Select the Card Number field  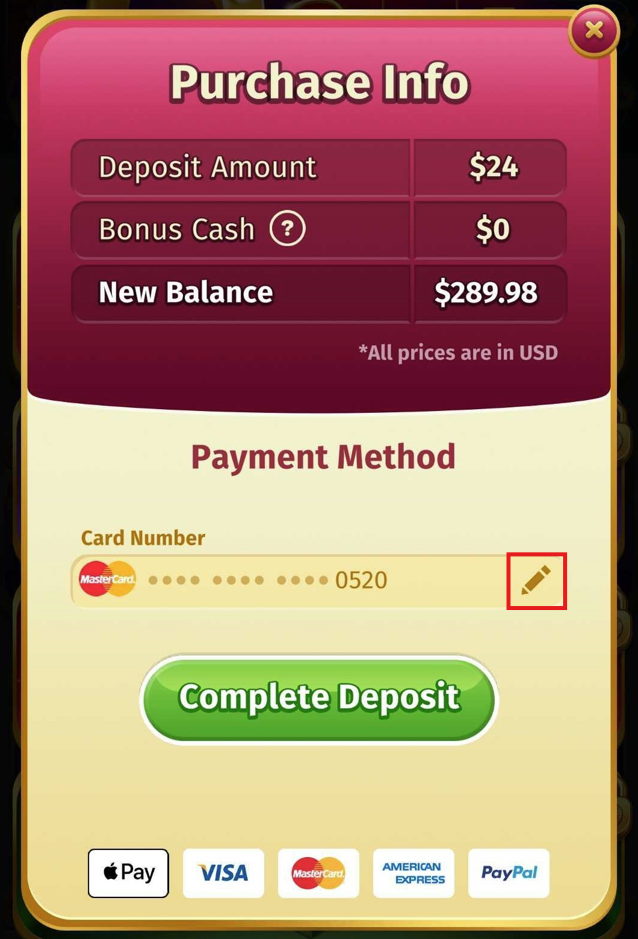pos(300,580)
